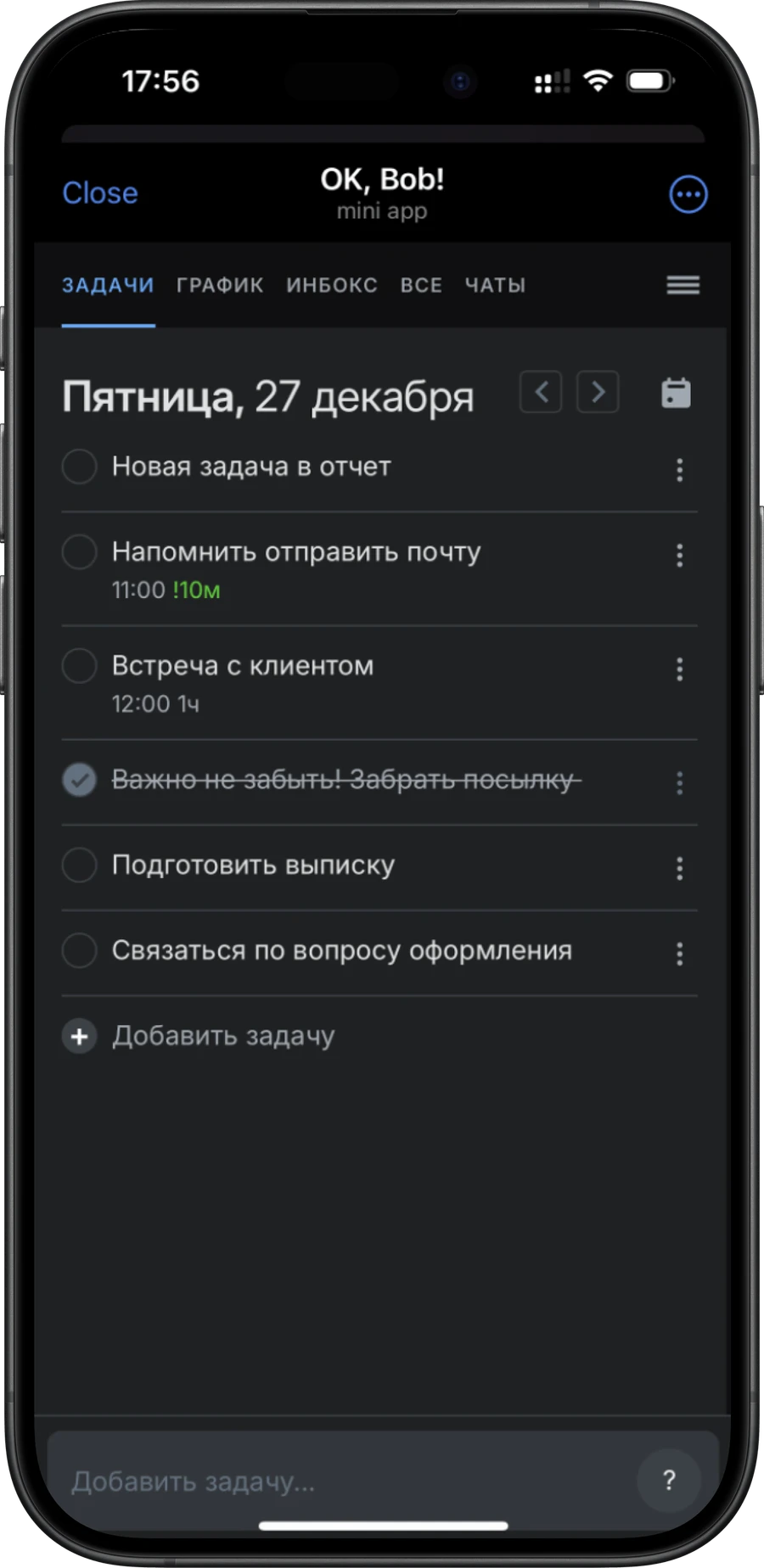The image size is (764, 1568).
Task: Open the question mark help button
Action: click(669, 1481)
